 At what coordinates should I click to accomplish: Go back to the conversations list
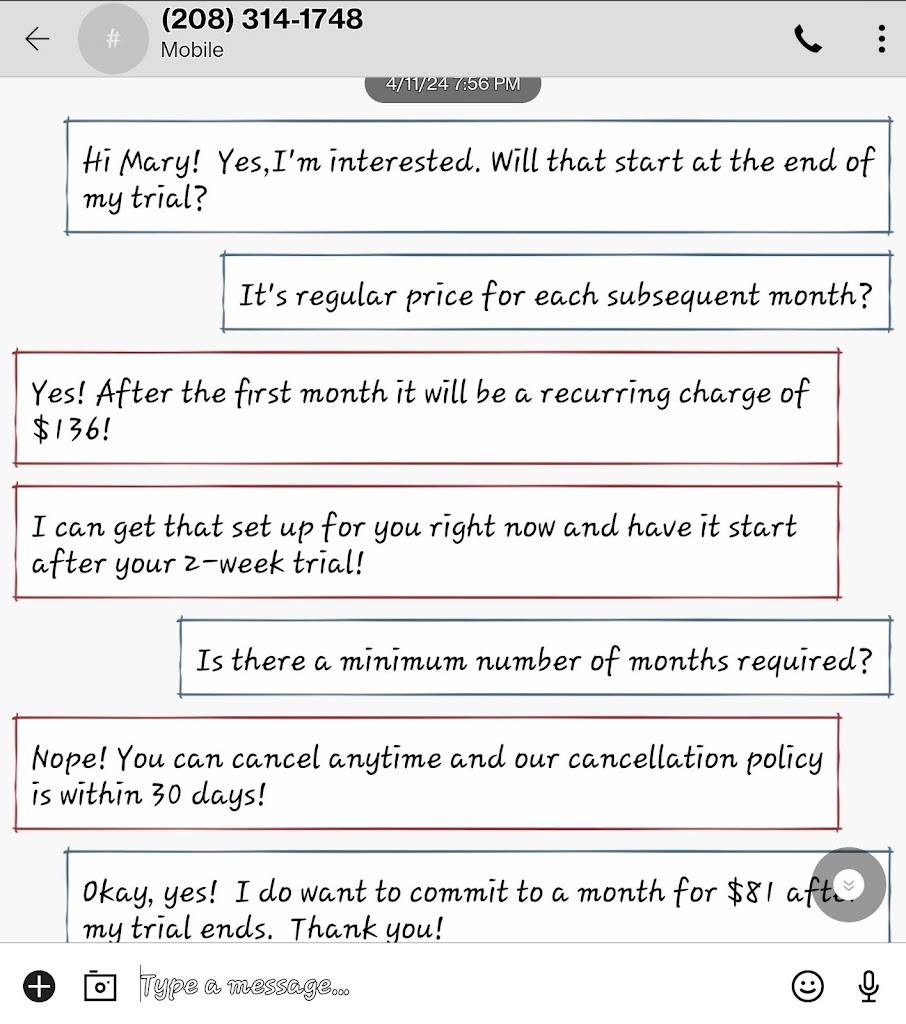[37, 39]
